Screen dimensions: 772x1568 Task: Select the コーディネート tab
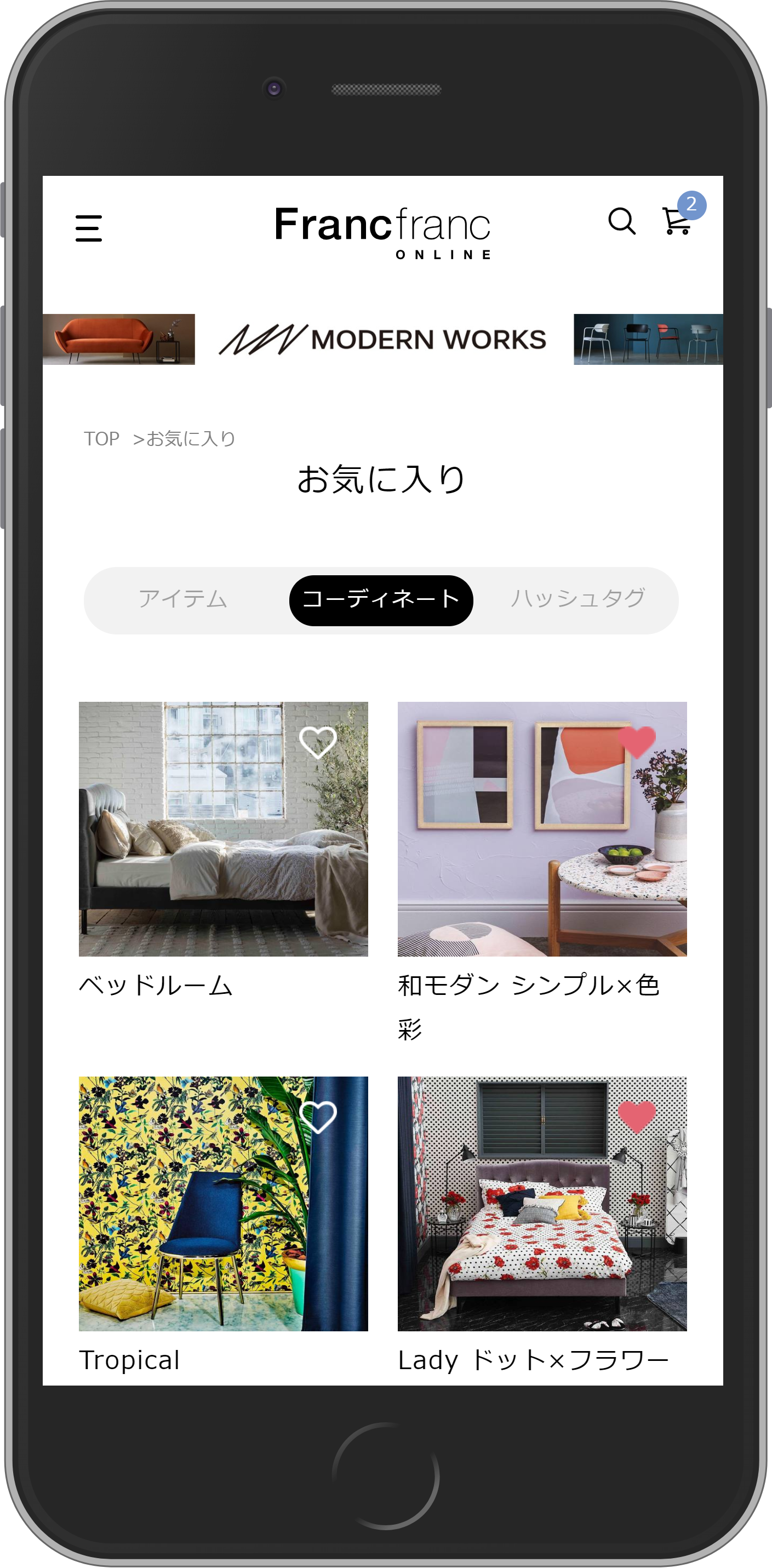(381, 599)
